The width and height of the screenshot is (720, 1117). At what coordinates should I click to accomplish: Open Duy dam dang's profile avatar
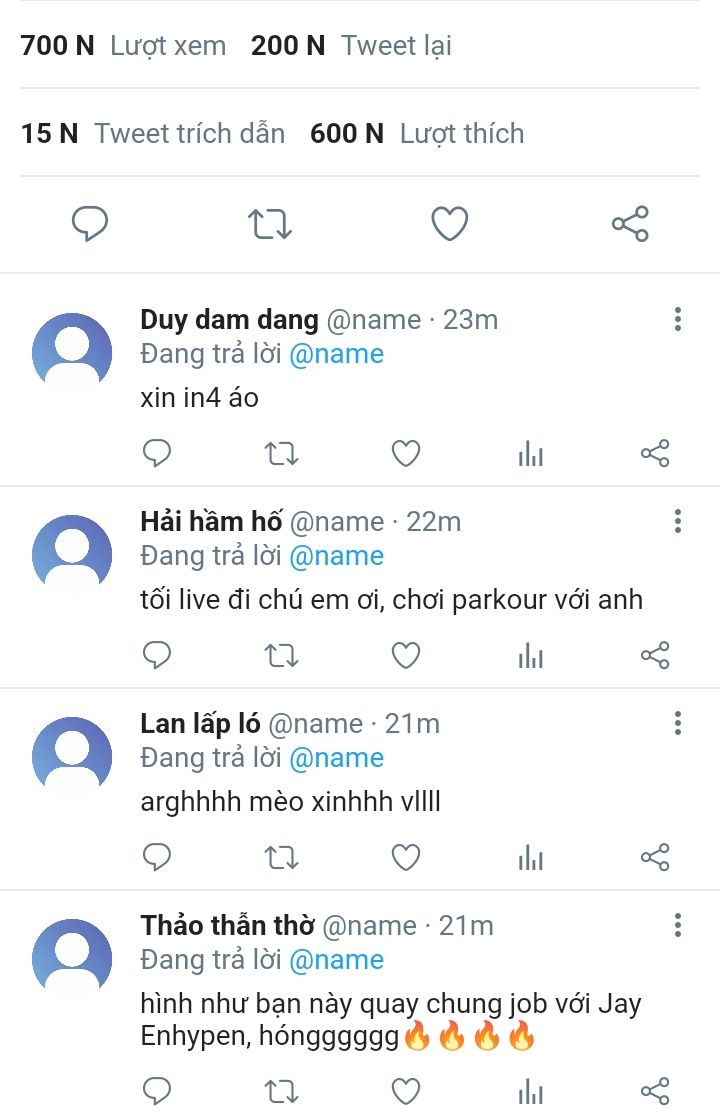click(x=72, y=353)
